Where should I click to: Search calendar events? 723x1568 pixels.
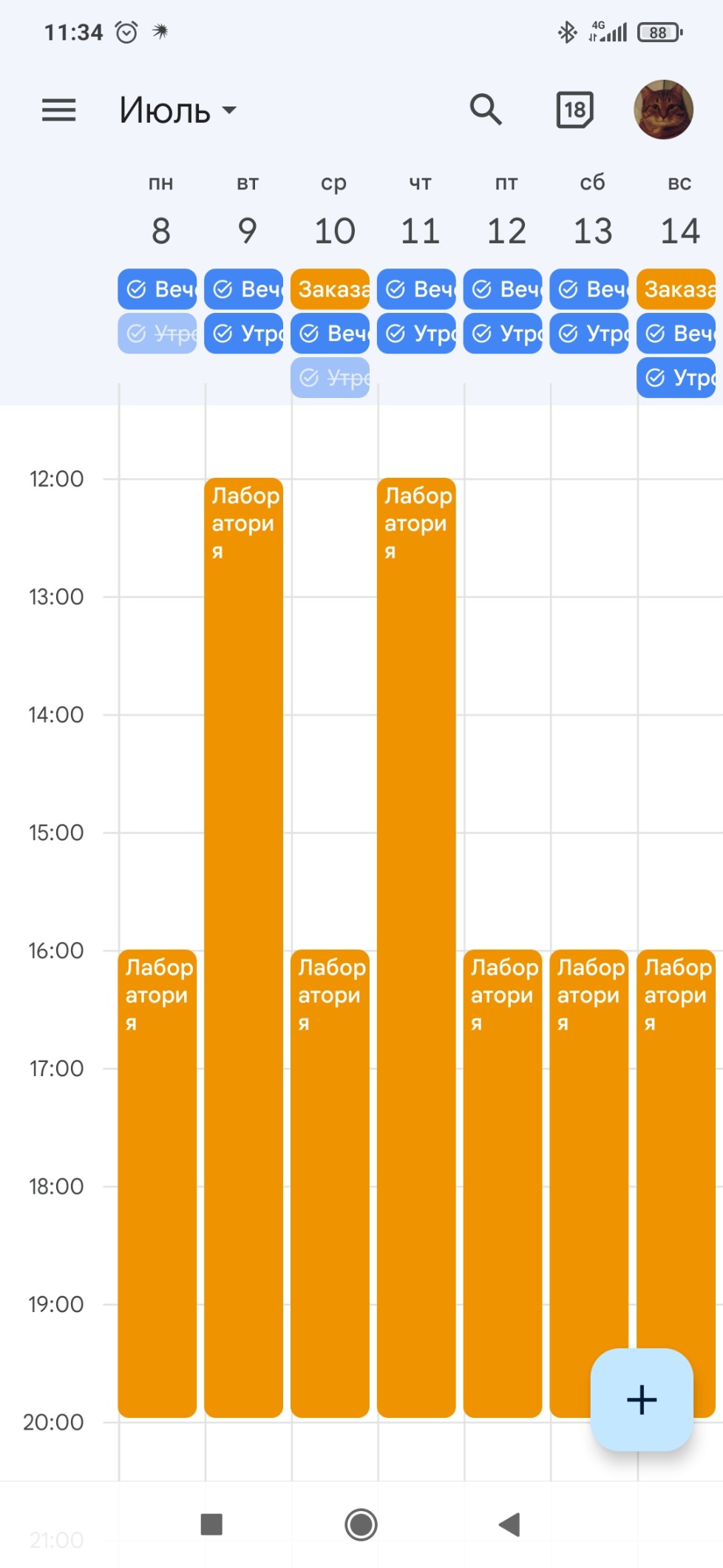[x=486, y=109]
